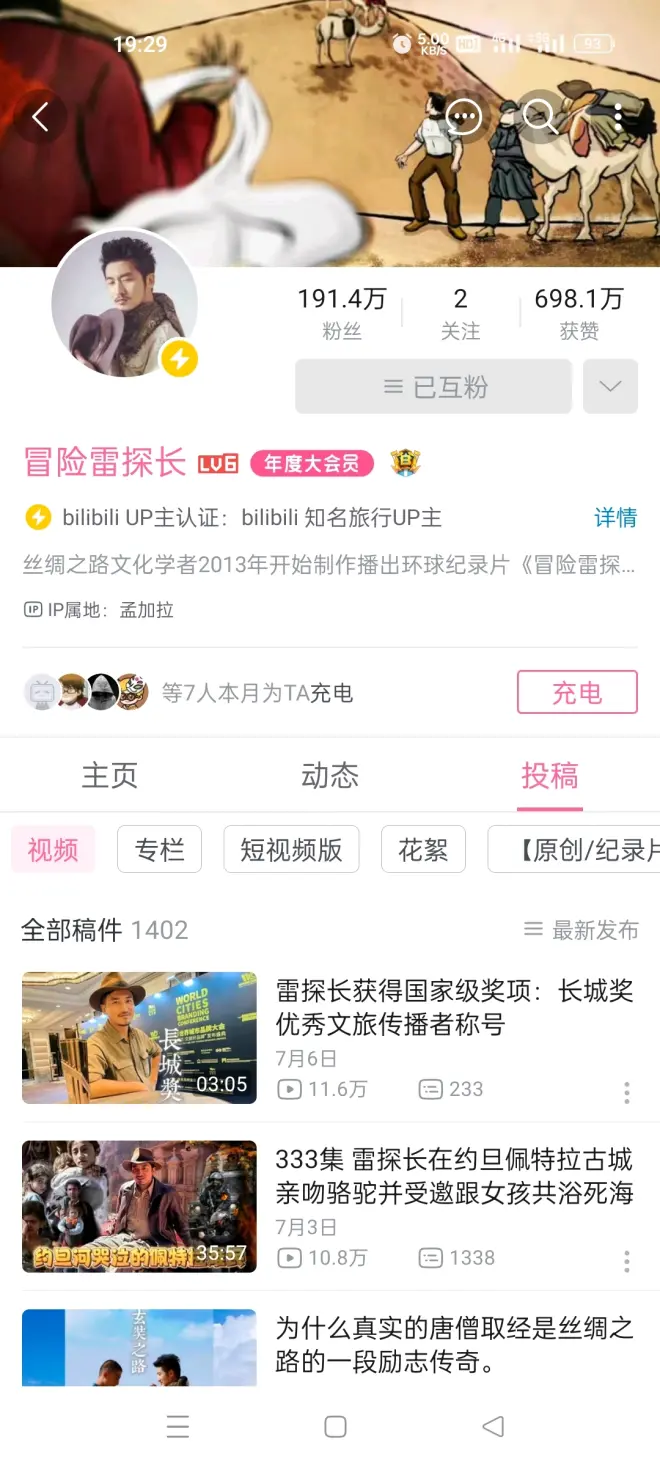Open more options for the 长城奖 video
660x1467 pixels.
coord(627,1092)
